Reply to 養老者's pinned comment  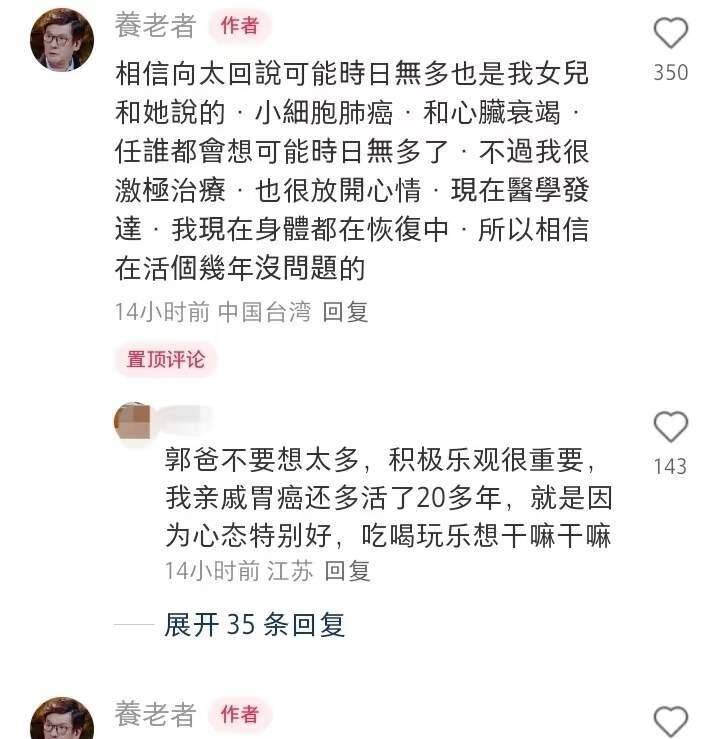tap(346, 312)
